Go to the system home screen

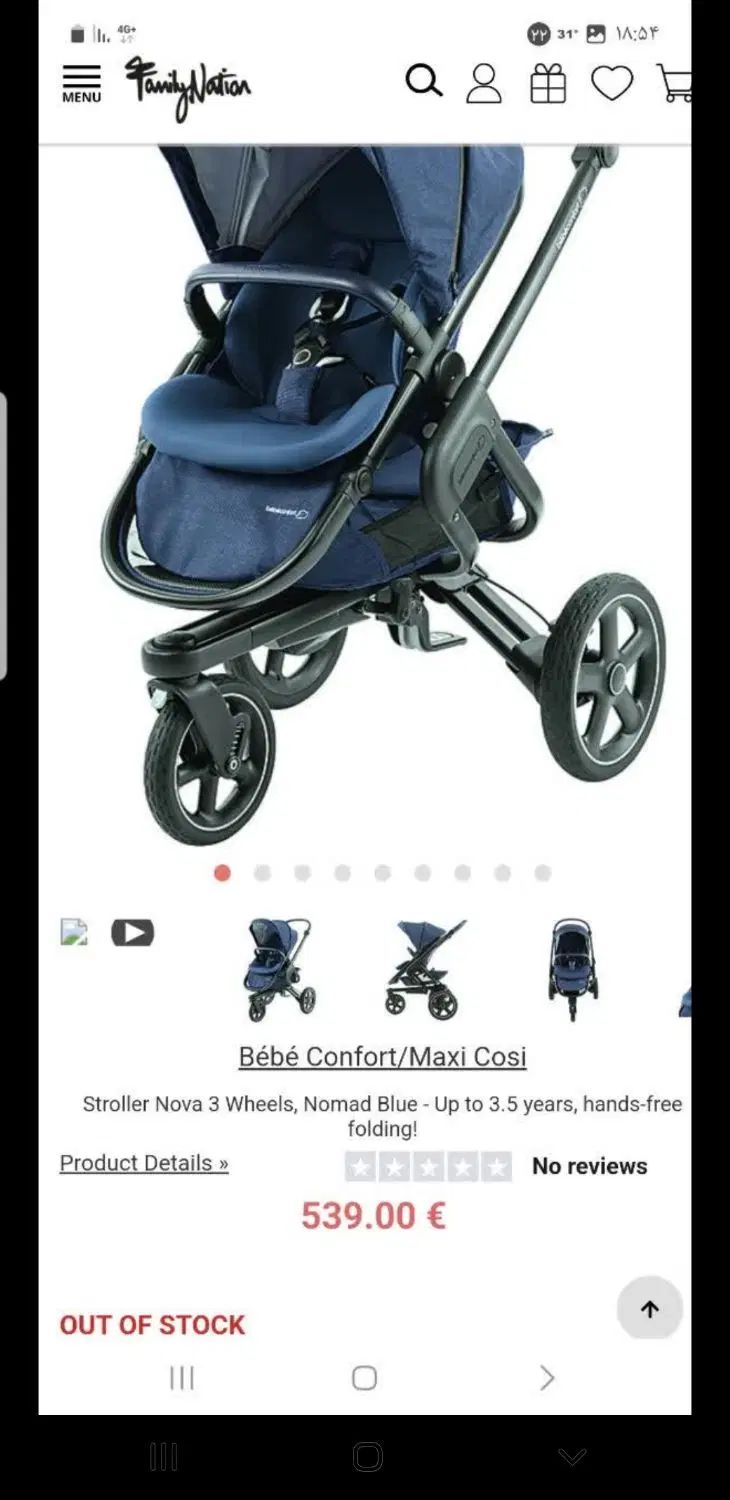(x=367, y=1456)
